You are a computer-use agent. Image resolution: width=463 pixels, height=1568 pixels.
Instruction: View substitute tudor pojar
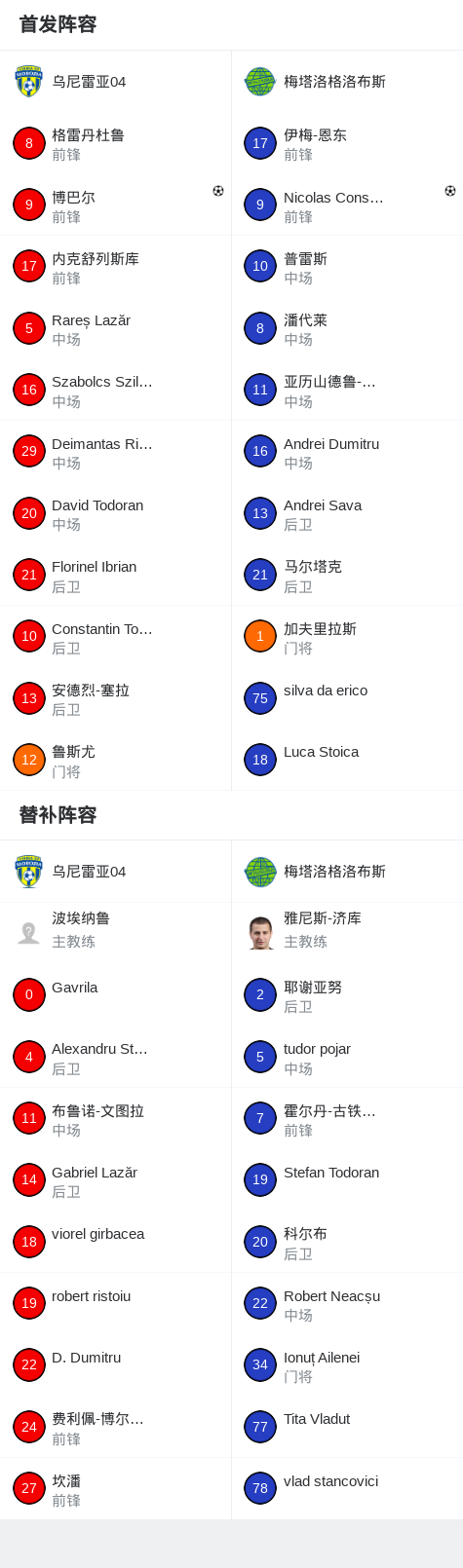click(x=347, y=1057)
